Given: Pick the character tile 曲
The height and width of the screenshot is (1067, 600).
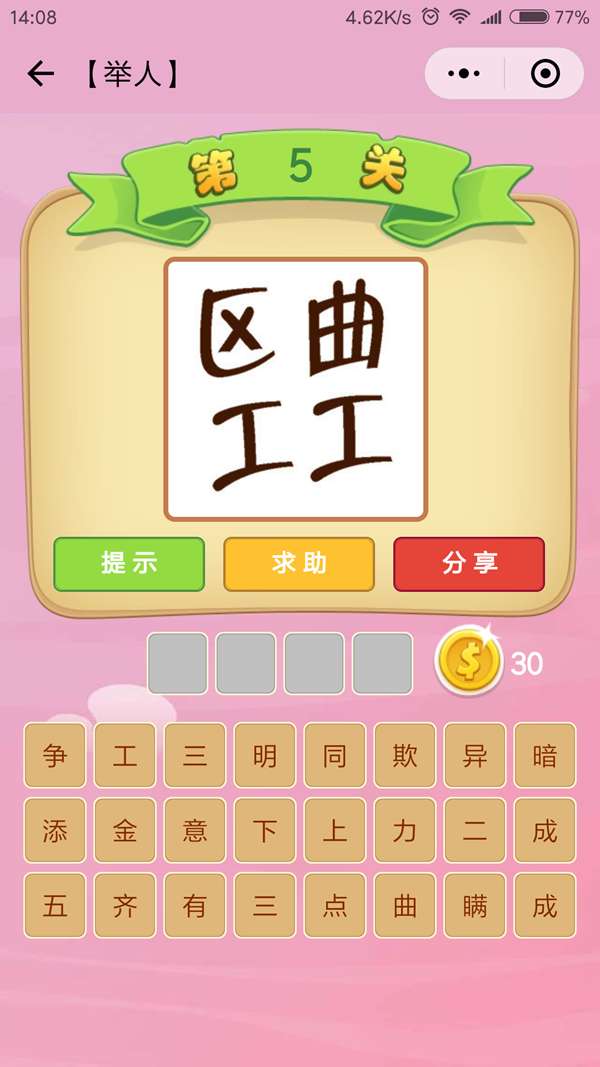Looking at the screenshot, I should (x=405, y=905).
